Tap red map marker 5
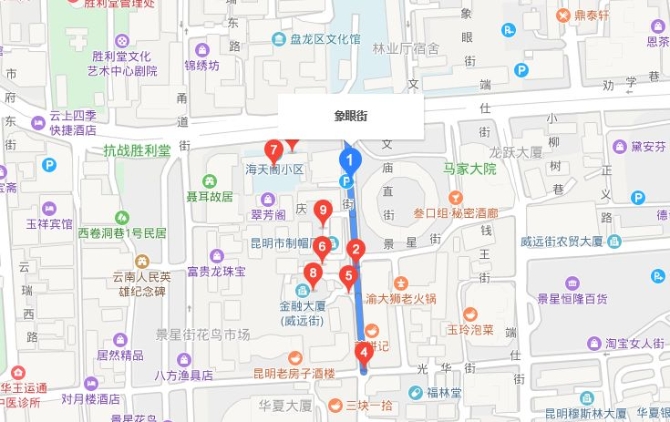The image size is (670, 422). click(x=348, y=275)
